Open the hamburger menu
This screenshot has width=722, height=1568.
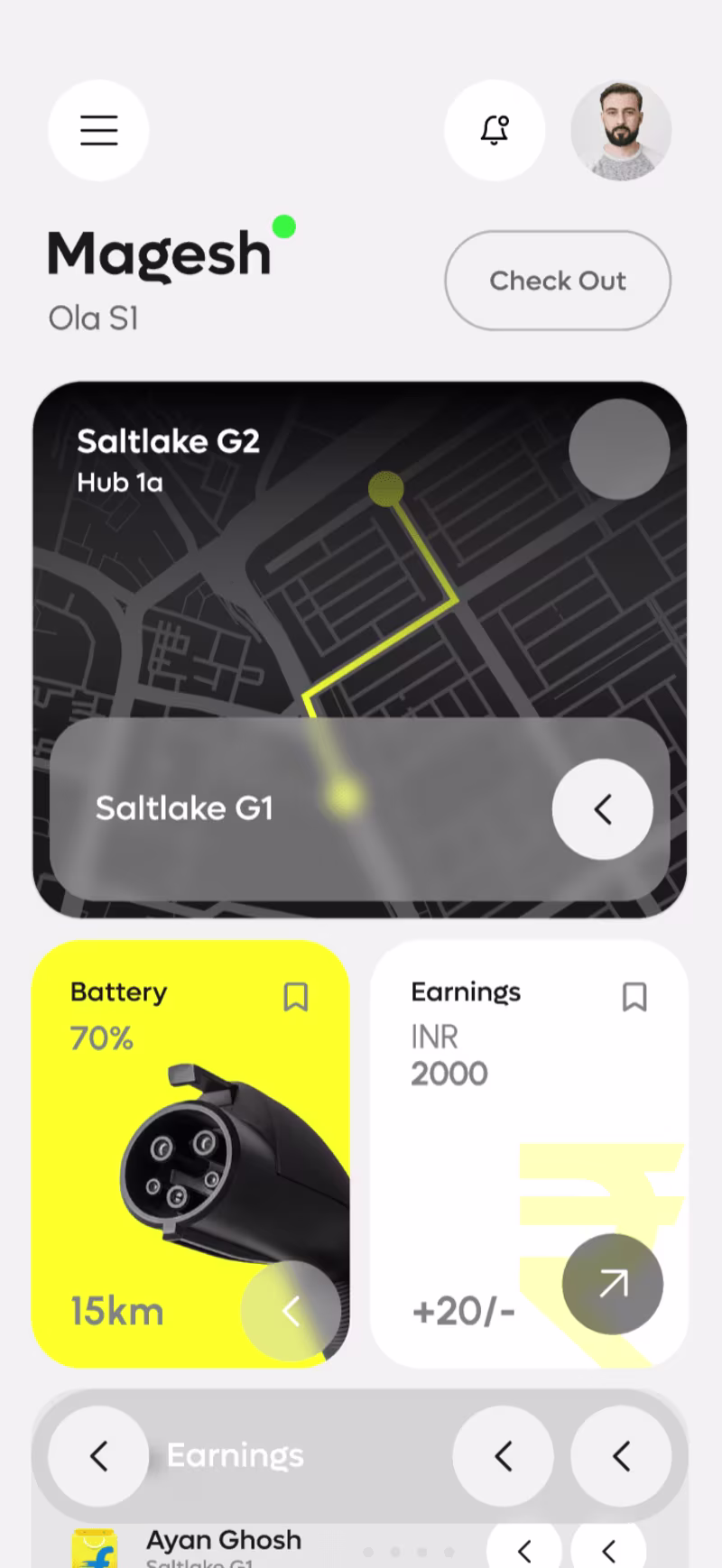(x=98, y=130)
